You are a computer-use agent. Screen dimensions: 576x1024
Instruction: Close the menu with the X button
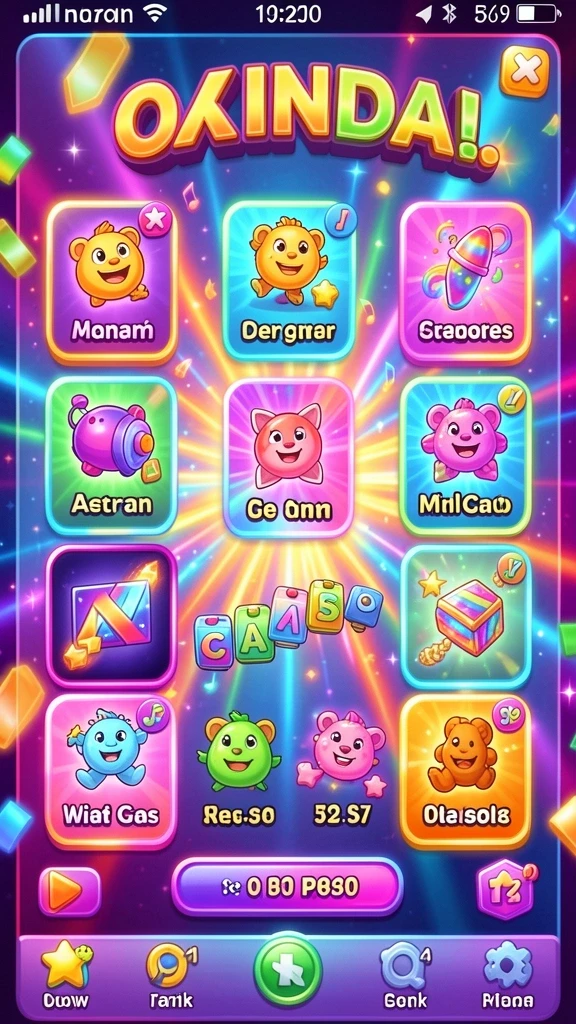[524, 72]
